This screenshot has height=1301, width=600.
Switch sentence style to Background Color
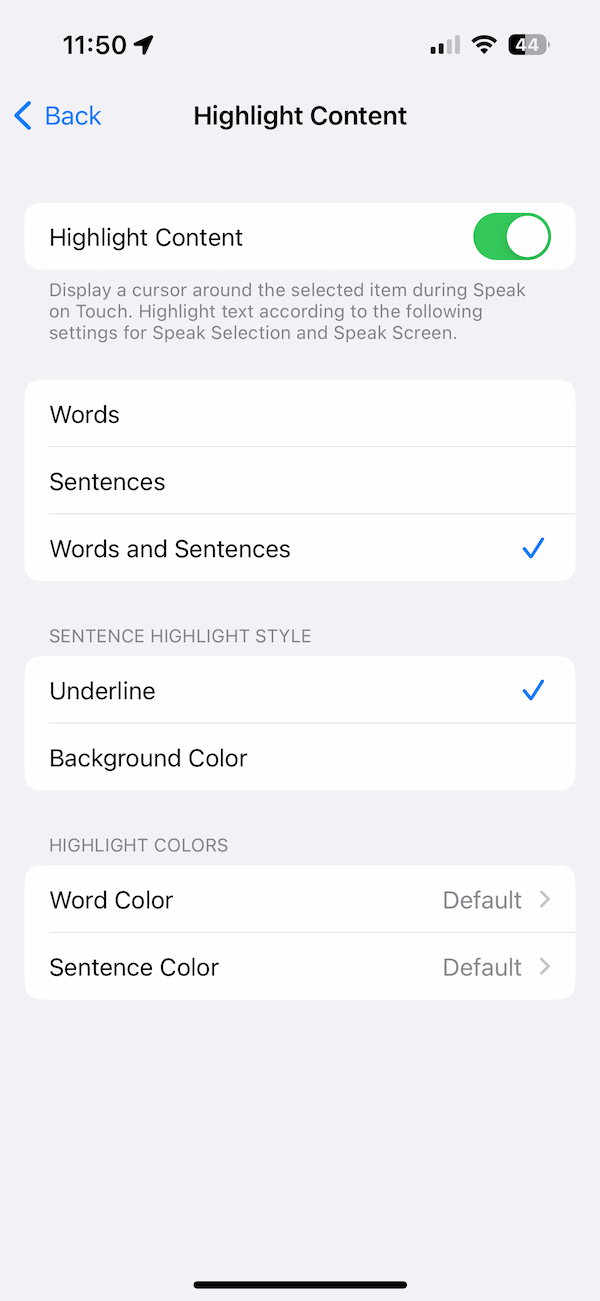(x=300, y=757)
